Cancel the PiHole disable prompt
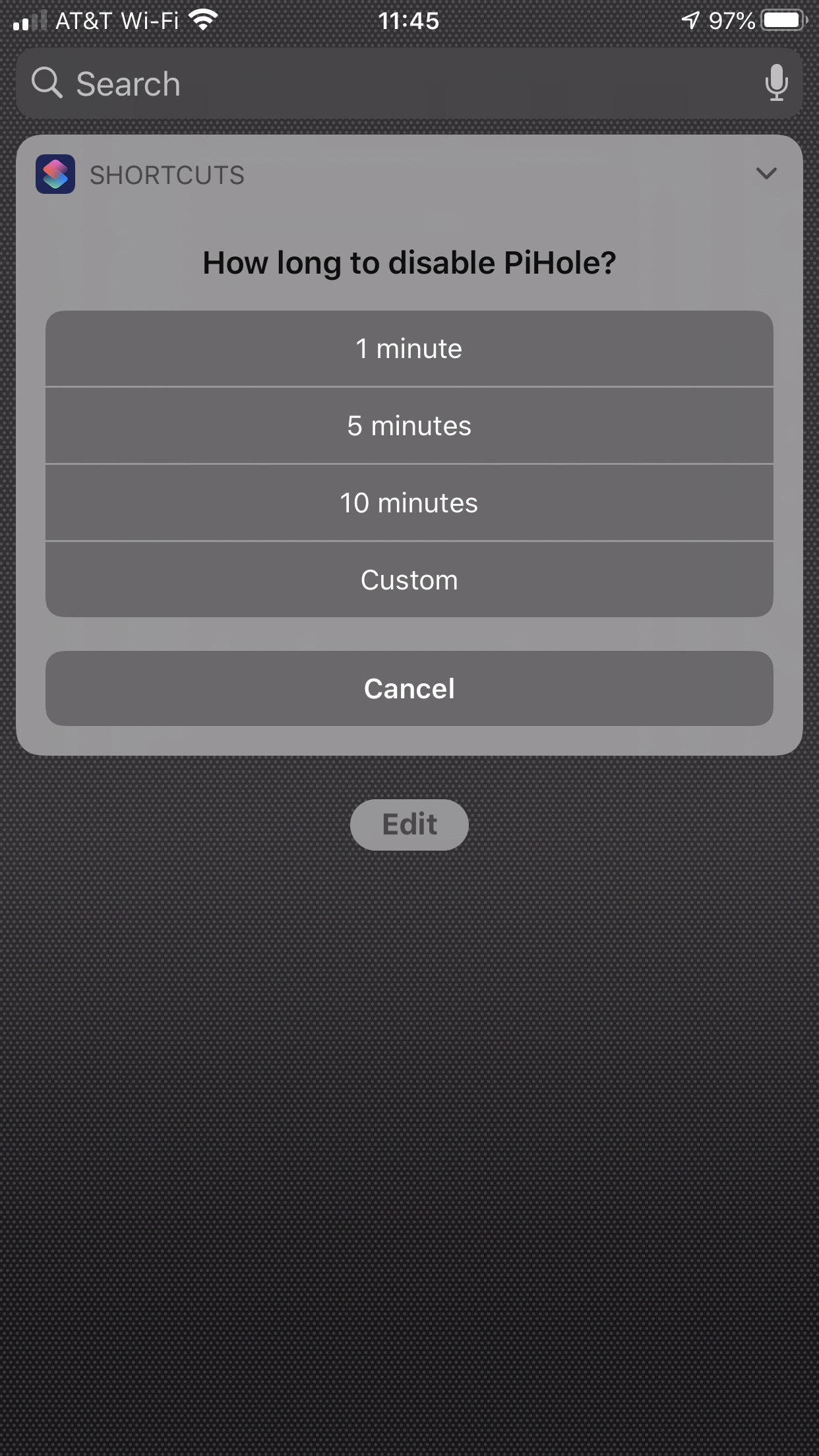This screenshot has width=819, height=1456. click(x=409, y=688)
